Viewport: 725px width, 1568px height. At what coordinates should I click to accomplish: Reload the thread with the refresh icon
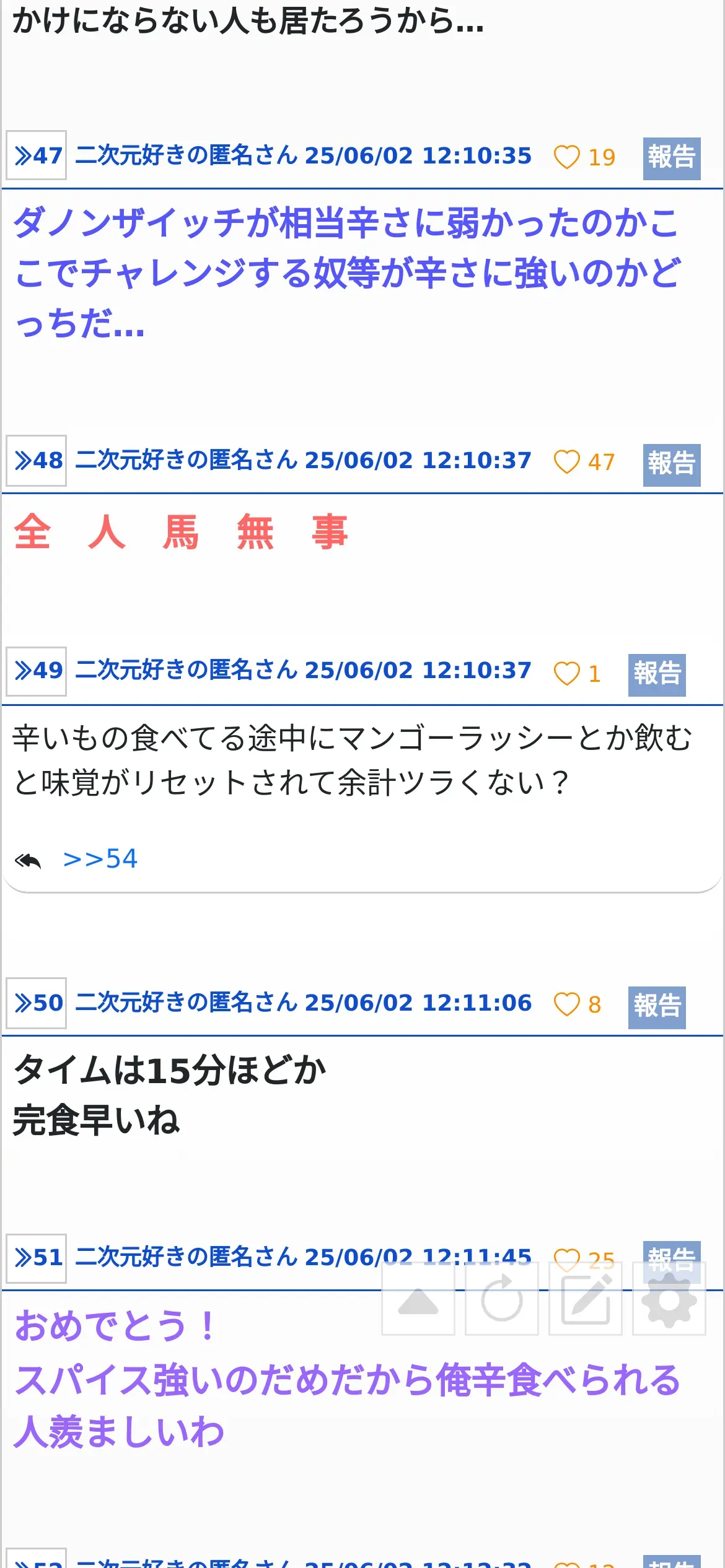[502, 1298]
